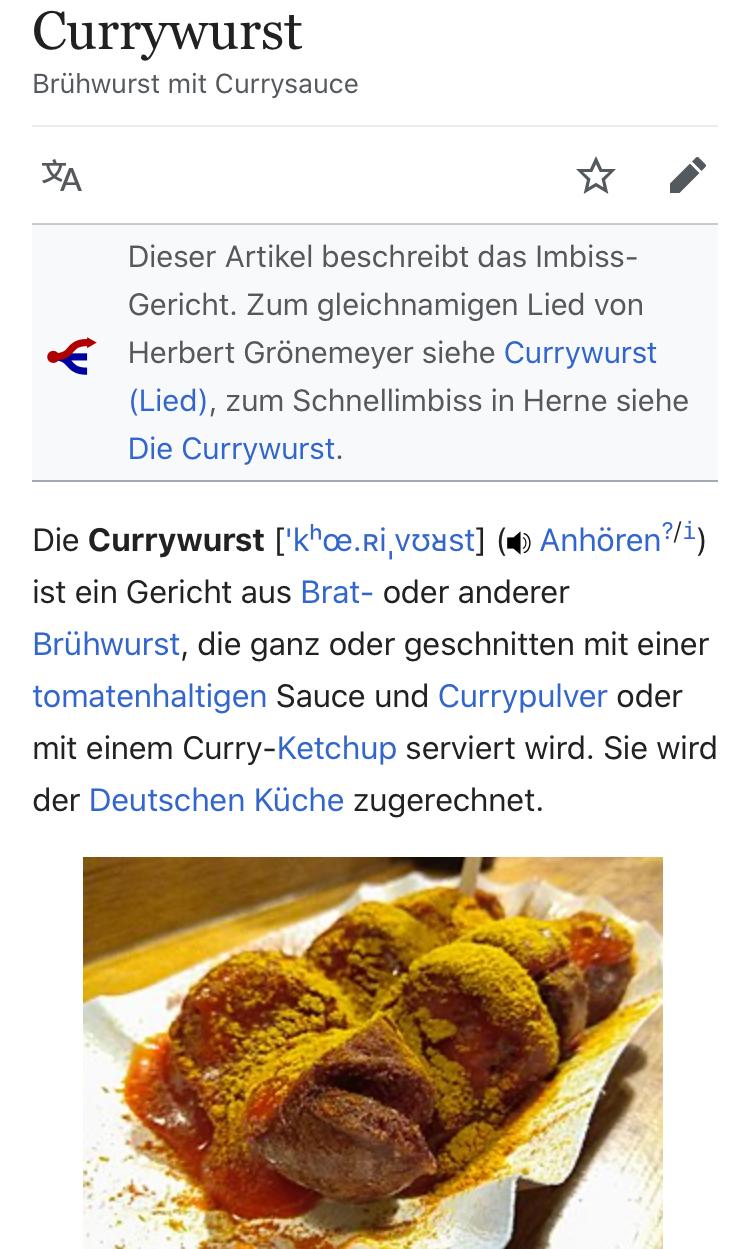Viewport: 750px width, 1249px height.
Task: Follow the Die Currywurst link
Action: 231,449
